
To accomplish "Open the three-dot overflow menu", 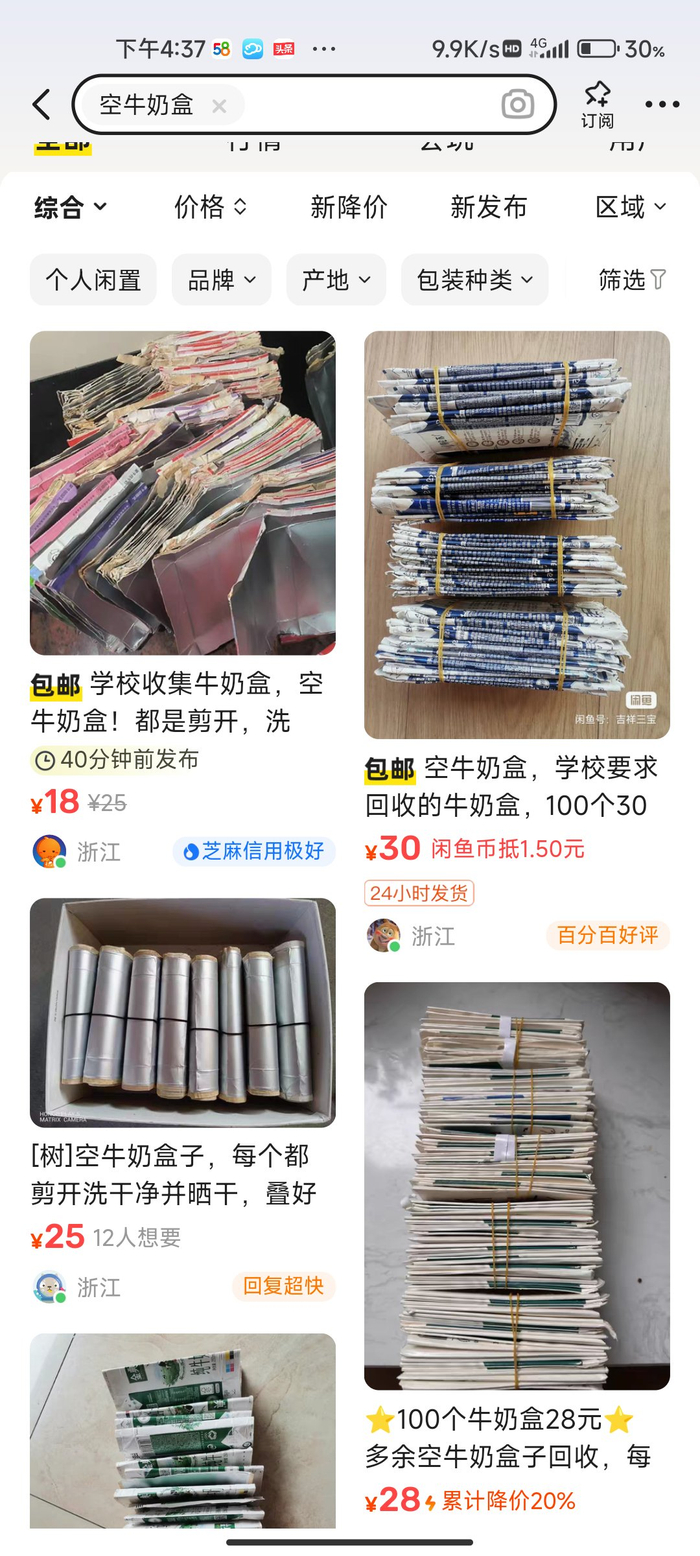I will click(x=661, y=104).
